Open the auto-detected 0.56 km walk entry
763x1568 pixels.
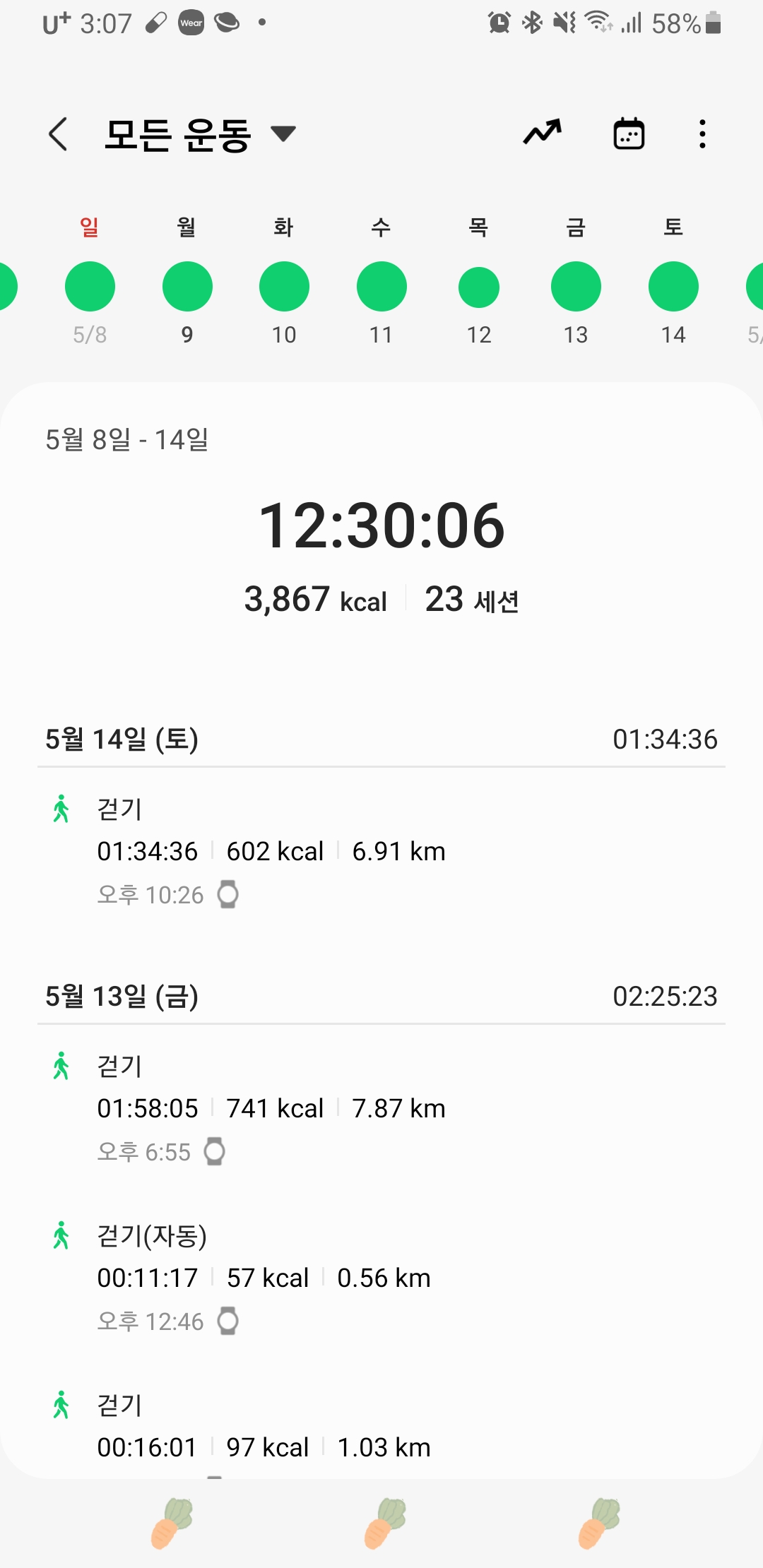coord(381,1278)
